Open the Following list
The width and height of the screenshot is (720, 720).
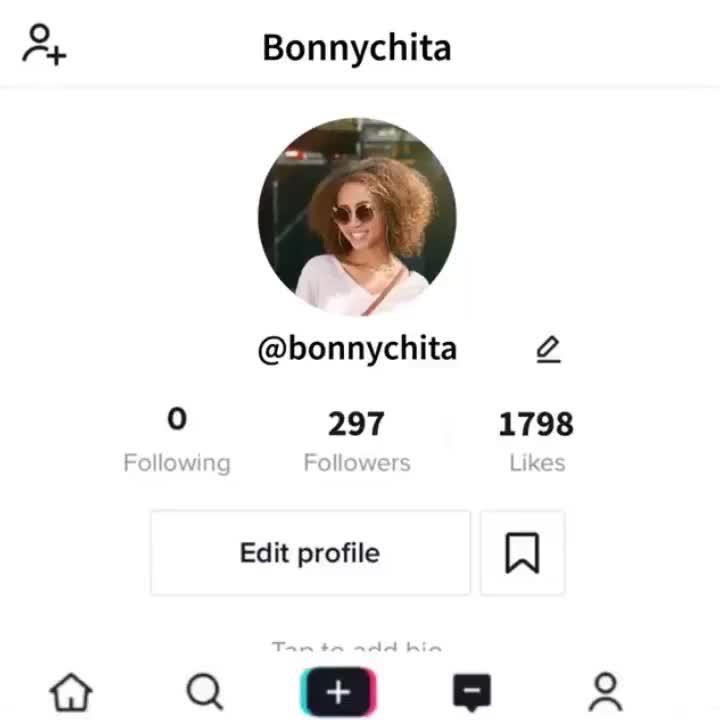click(x=177, y=440)
